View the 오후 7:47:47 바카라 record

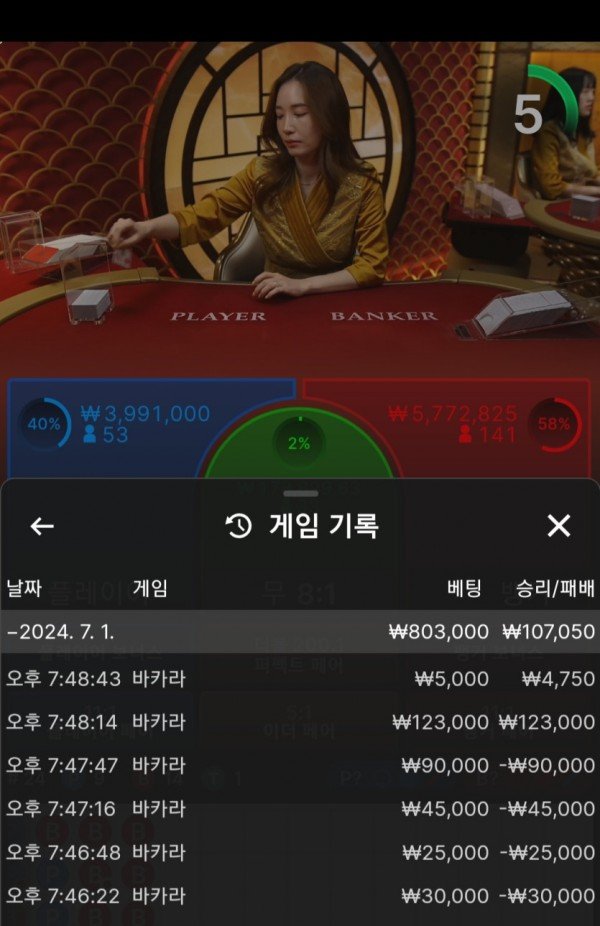coord(300,766)
